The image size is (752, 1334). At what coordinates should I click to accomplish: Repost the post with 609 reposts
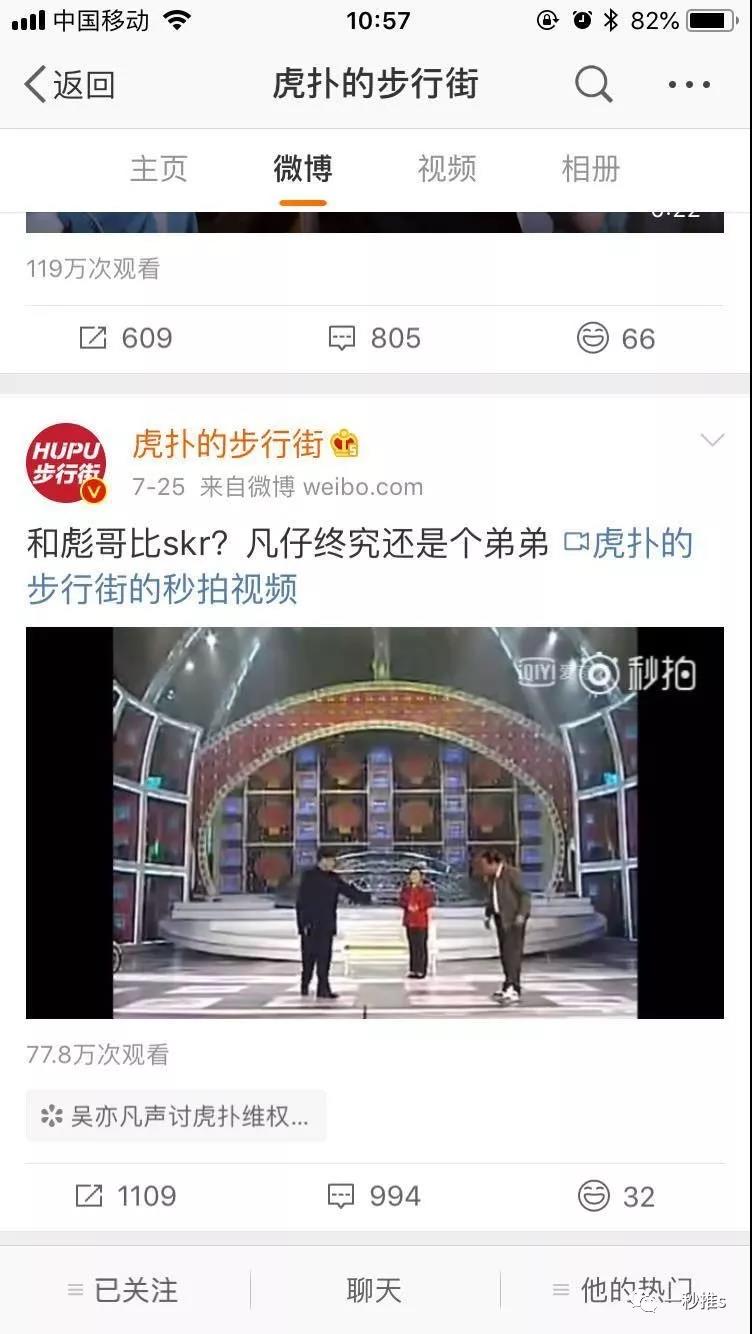[125, 338]
